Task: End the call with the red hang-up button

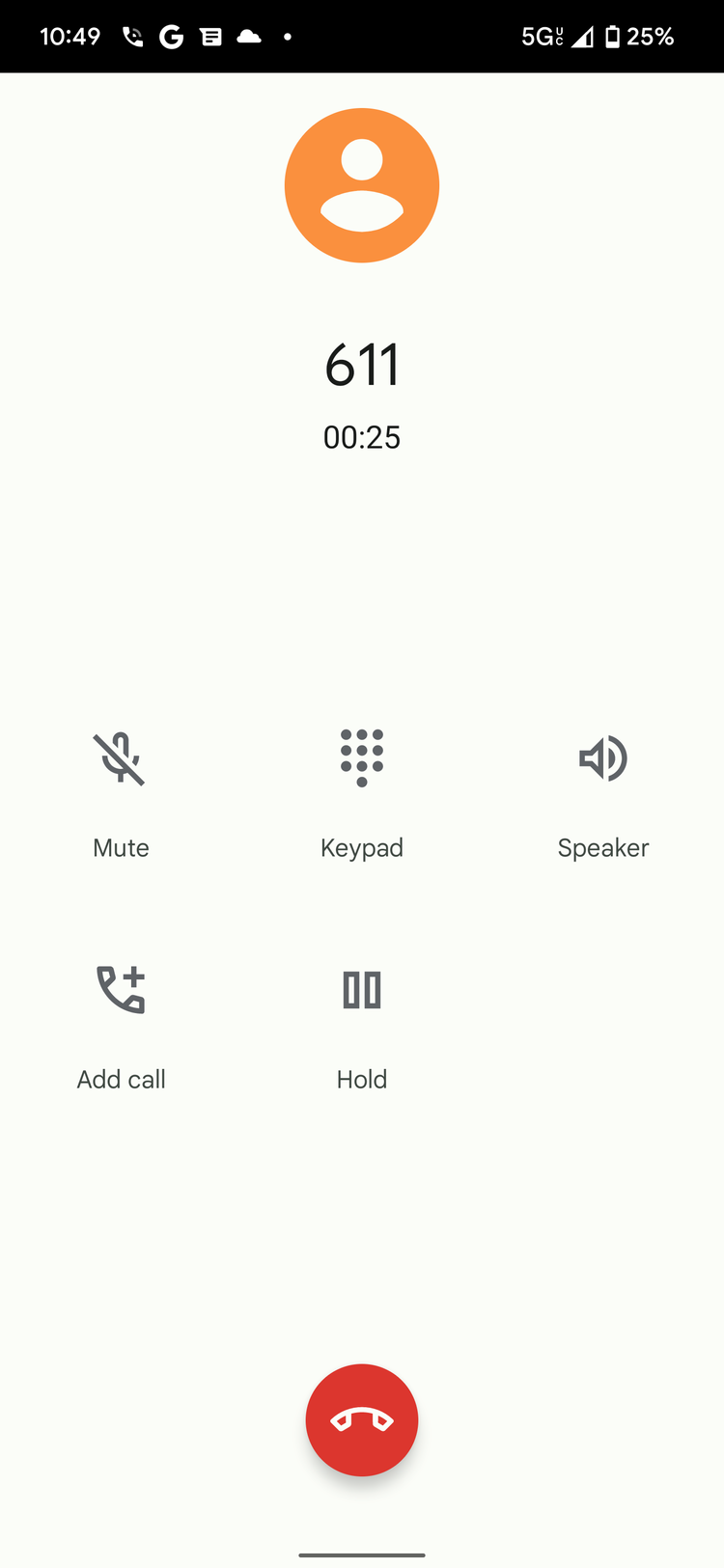Action: (x=362, y=1419)
